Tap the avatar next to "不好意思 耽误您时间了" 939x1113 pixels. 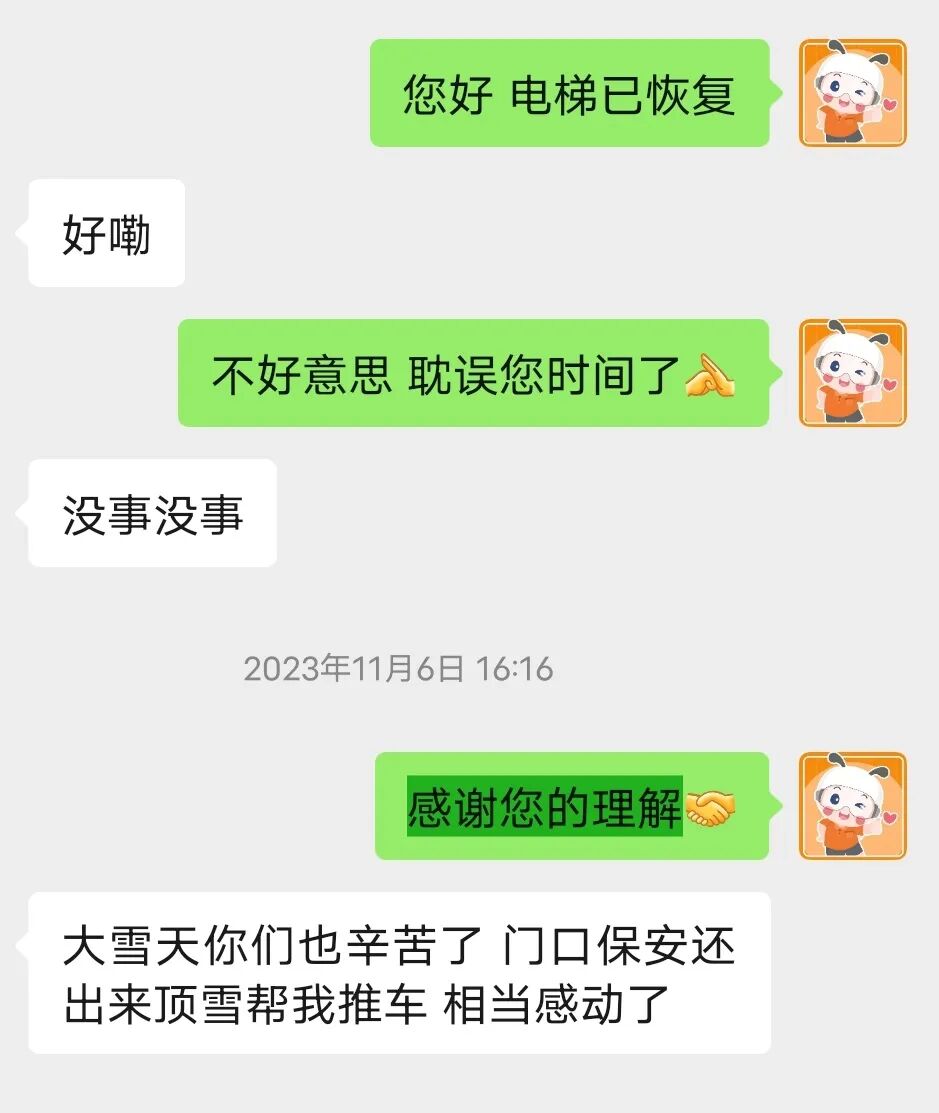[852, 373]
